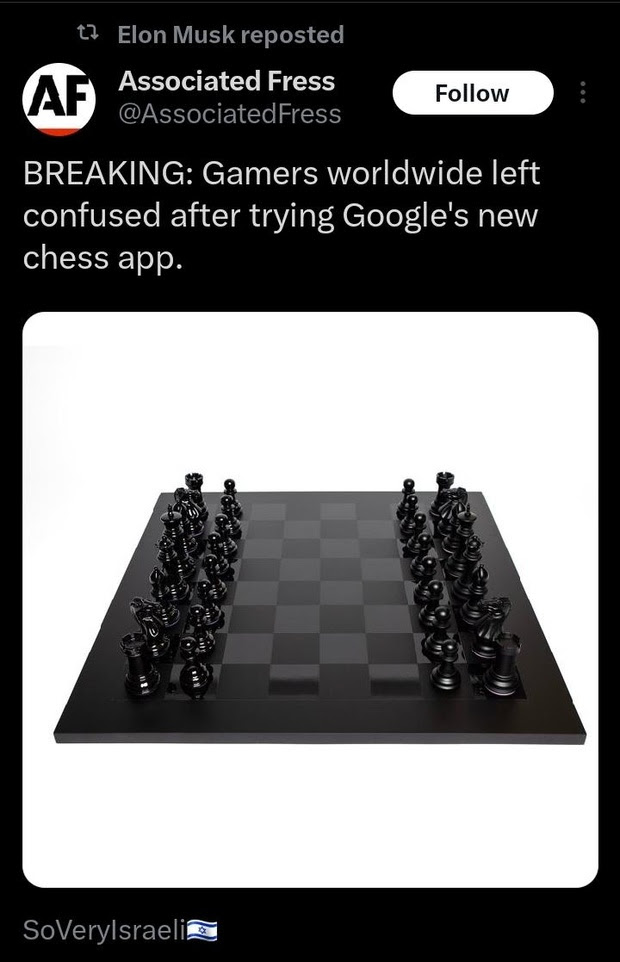620x962 pixels.
Task: Open the black chessboard image in the post
Action: pos(310,600)
